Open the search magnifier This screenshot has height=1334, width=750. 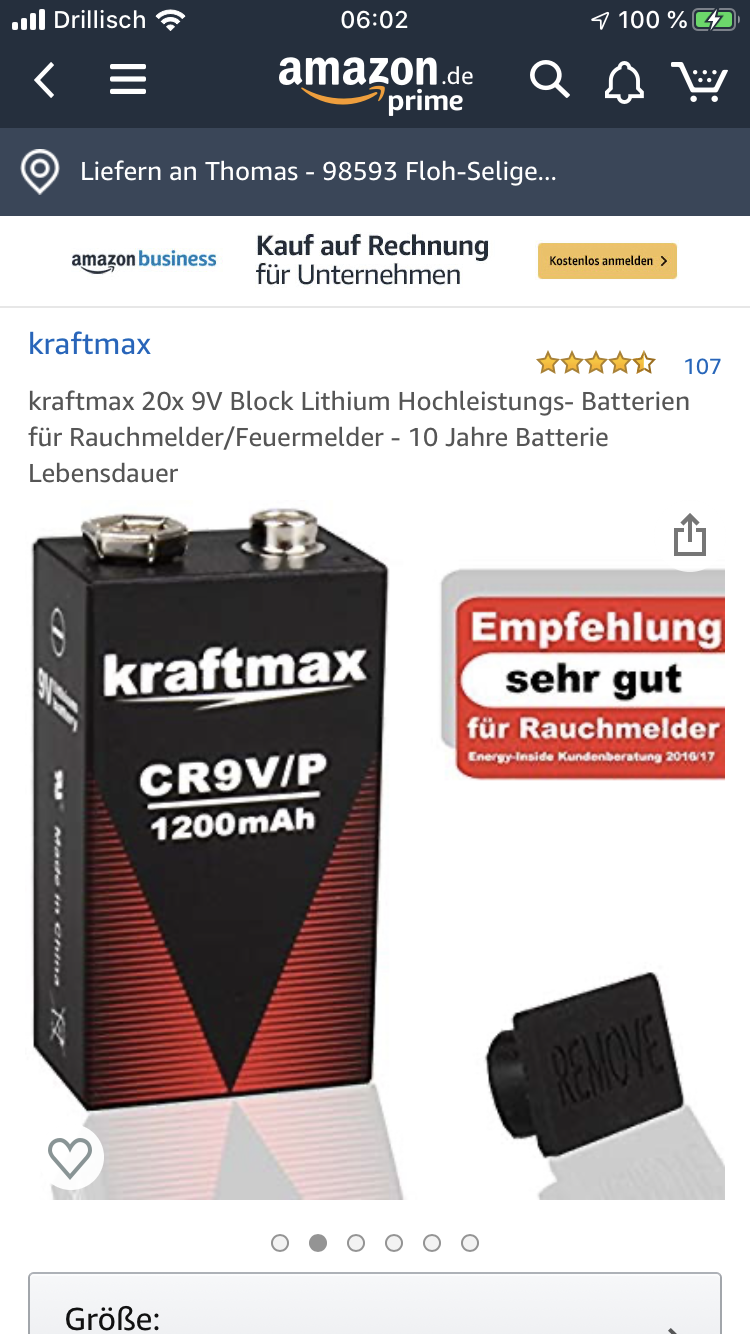tap(549, 80)
